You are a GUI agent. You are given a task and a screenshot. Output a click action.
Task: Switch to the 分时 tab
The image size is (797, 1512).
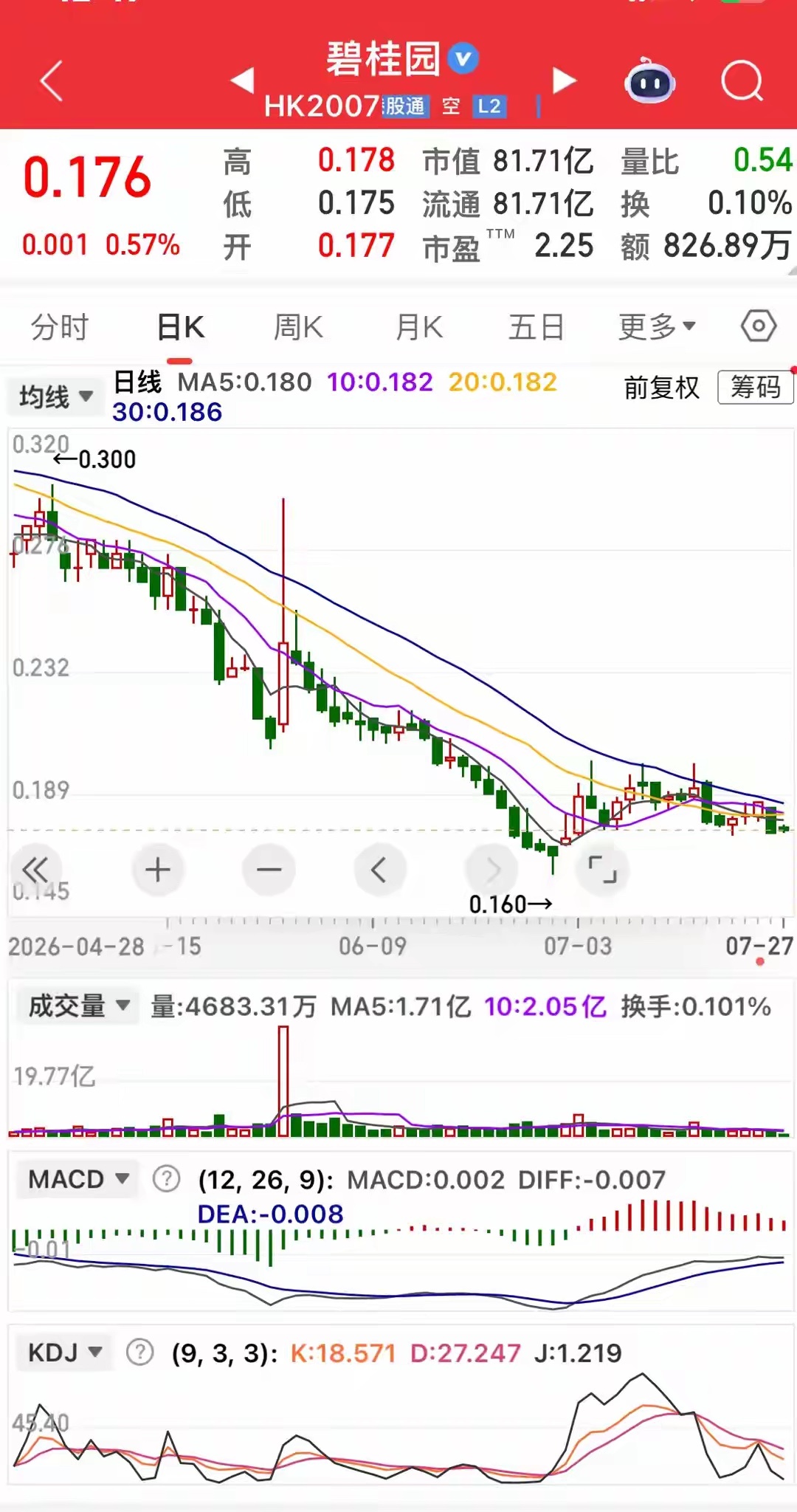coord(60,326)
